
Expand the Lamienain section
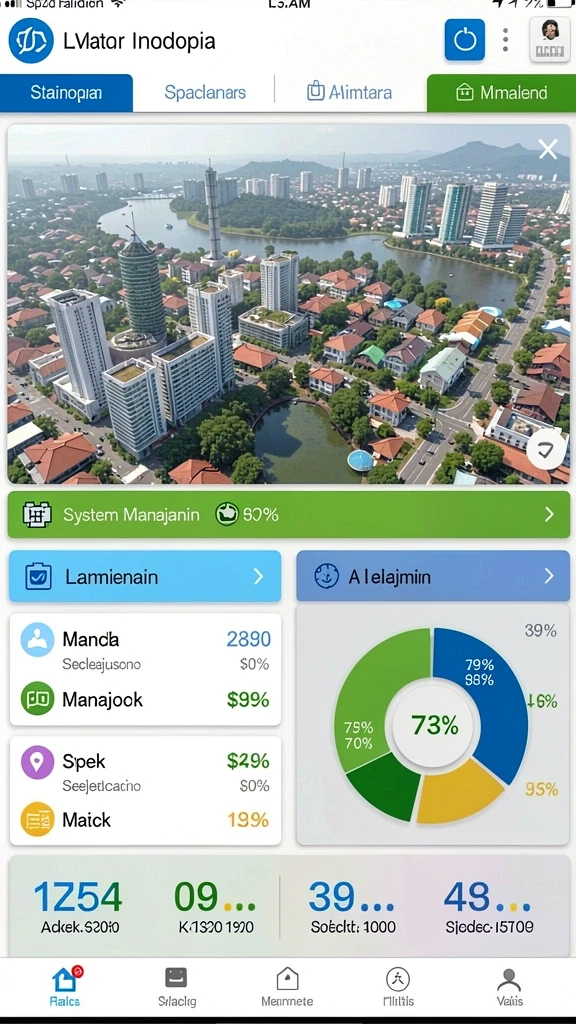coord(145,576)
